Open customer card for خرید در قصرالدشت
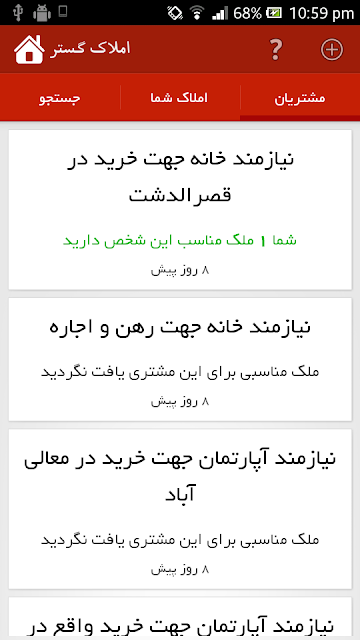This screenshot has width=360, height=640. [180, 210]
